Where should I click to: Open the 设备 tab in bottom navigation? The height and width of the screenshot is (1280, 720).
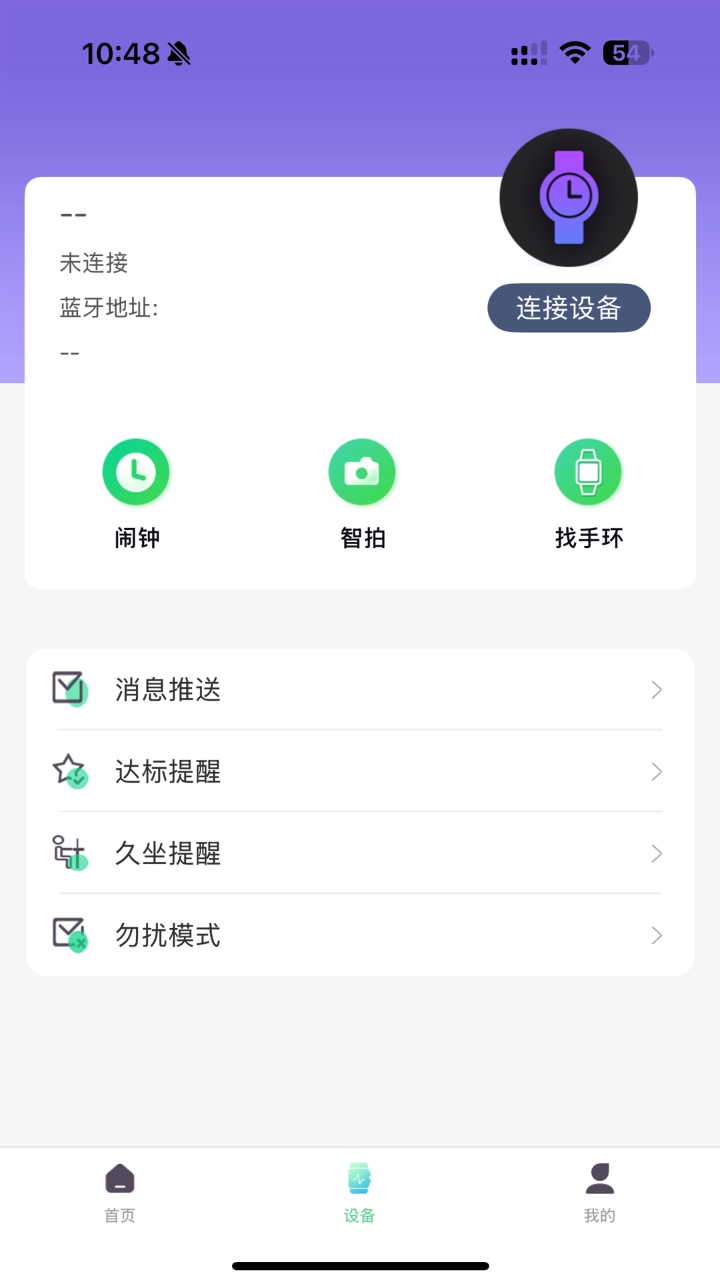[x=360, y=1190]
